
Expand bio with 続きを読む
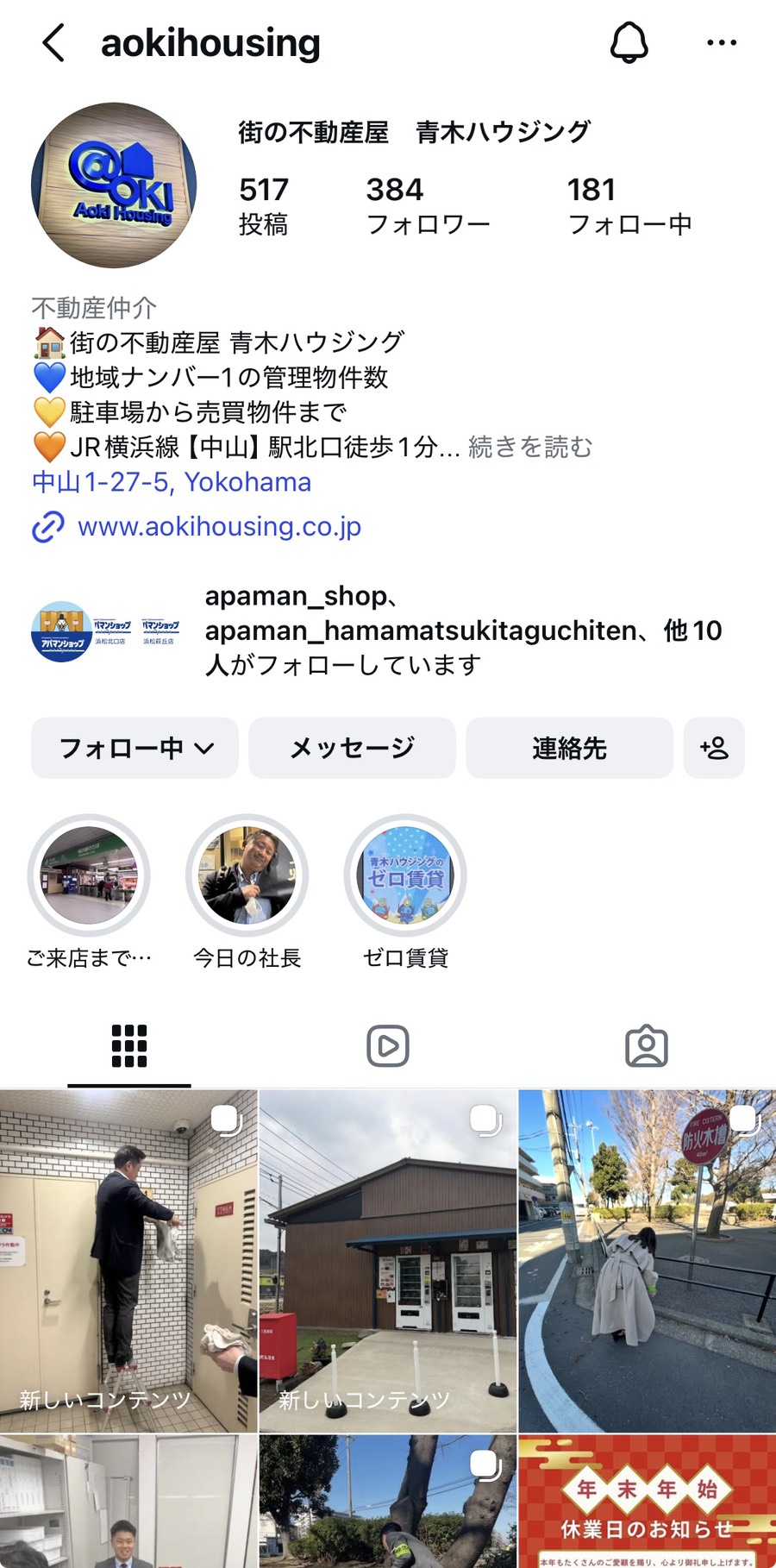[x=530, y=447]
